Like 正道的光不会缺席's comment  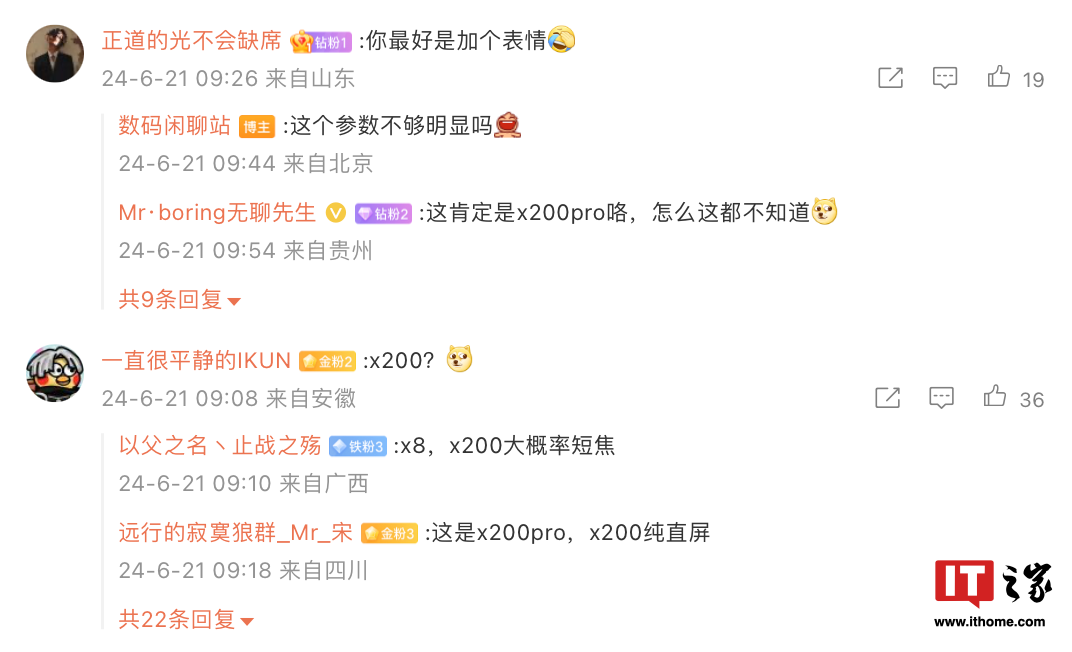999,77
